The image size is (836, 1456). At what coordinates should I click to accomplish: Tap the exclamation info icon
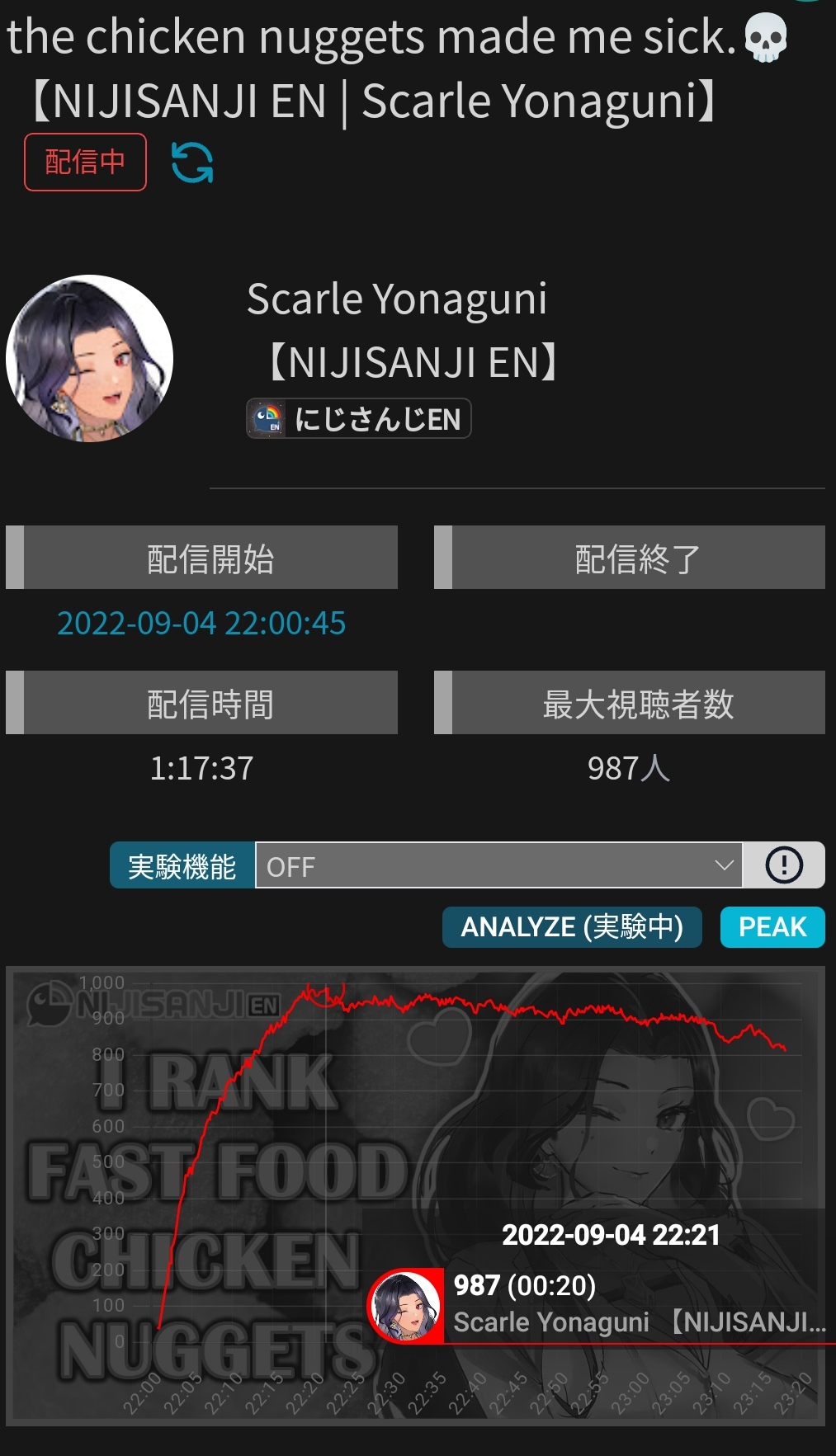coord(783,865)
